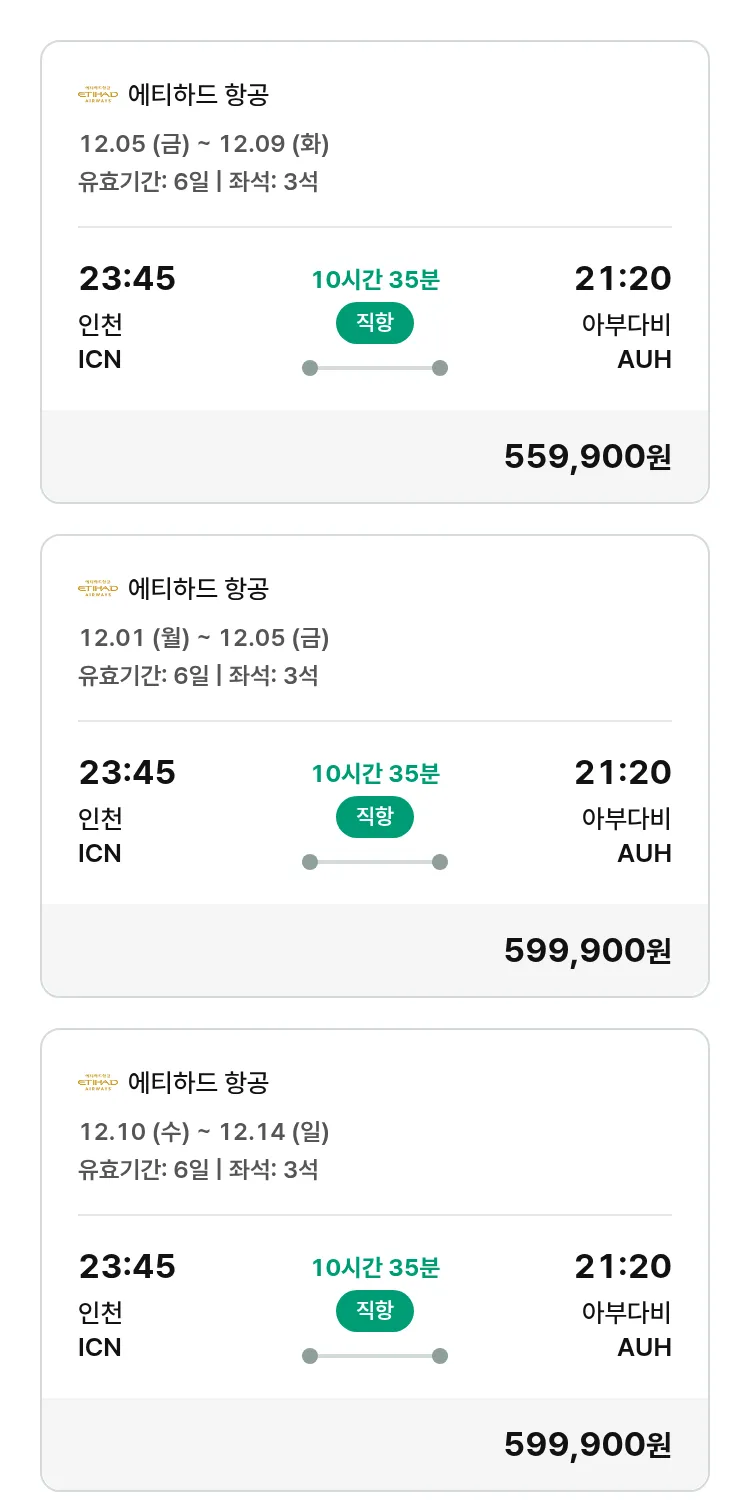This screenshot has height=1510, width=750.
Task: Select the 599,900원 price on the third card
Action: click(587, 1444)
